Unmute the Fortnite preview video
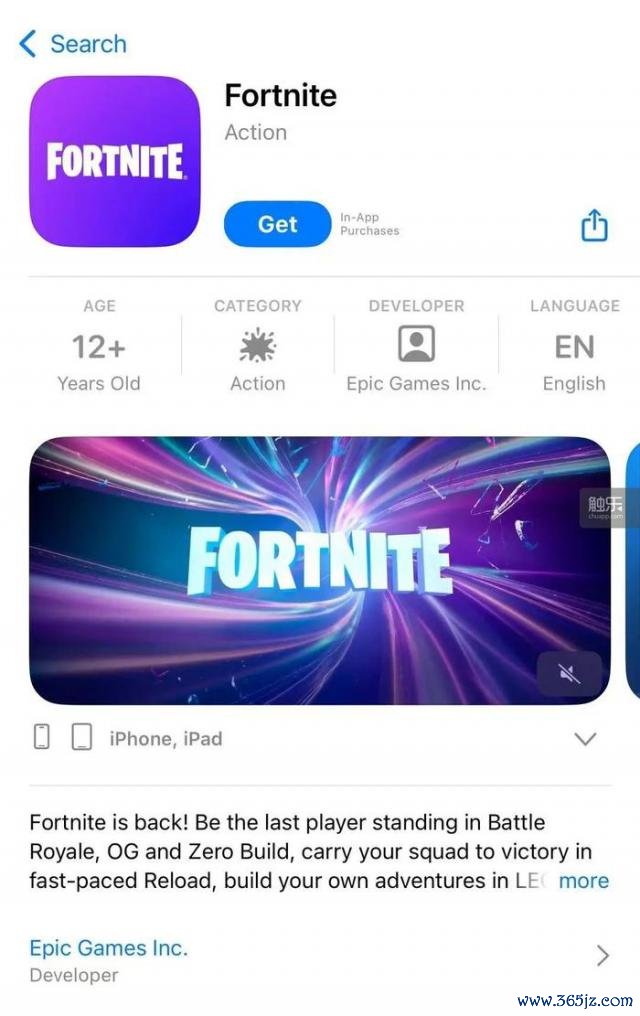640x1016 pixels. pos(569,675)
